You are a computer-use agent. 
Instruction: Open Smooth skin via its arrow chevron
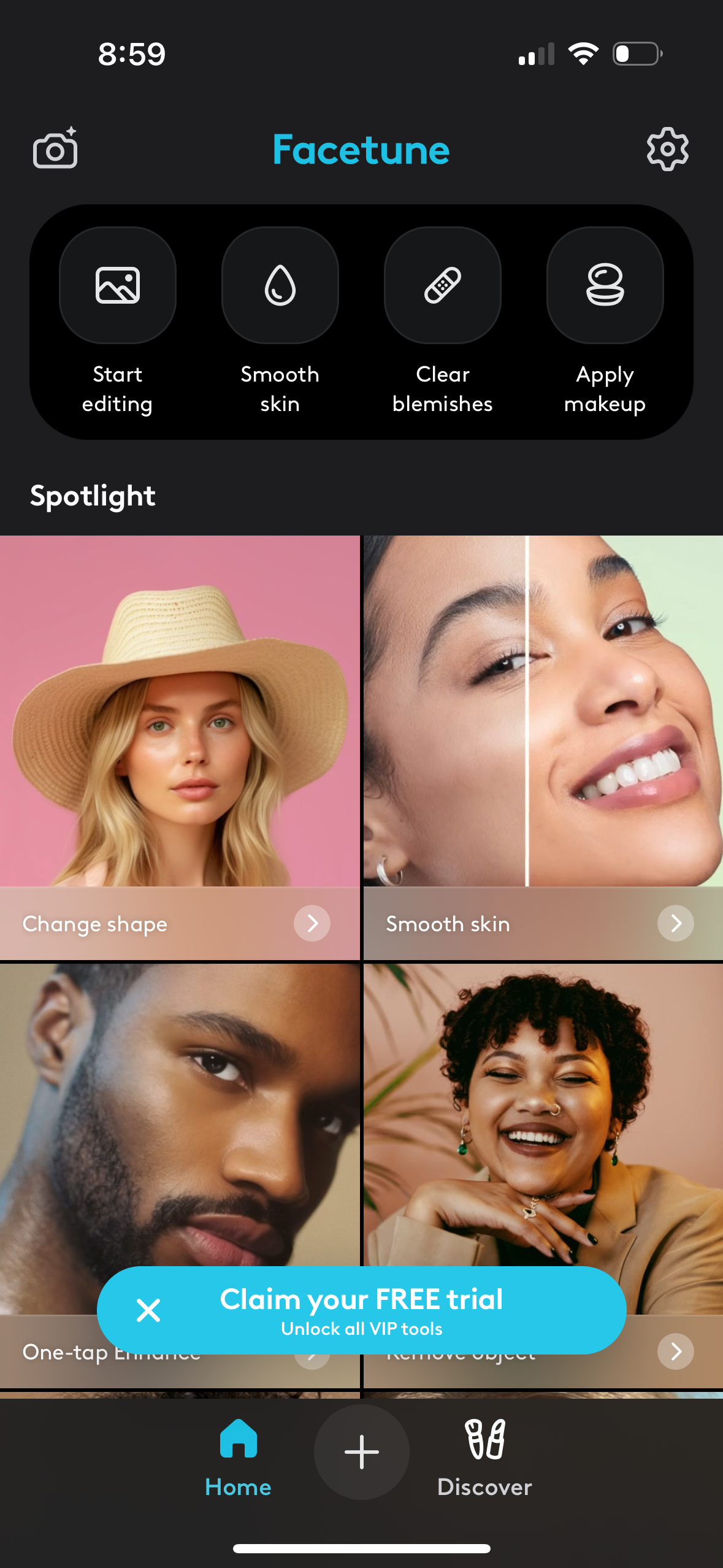pos(675,923)
